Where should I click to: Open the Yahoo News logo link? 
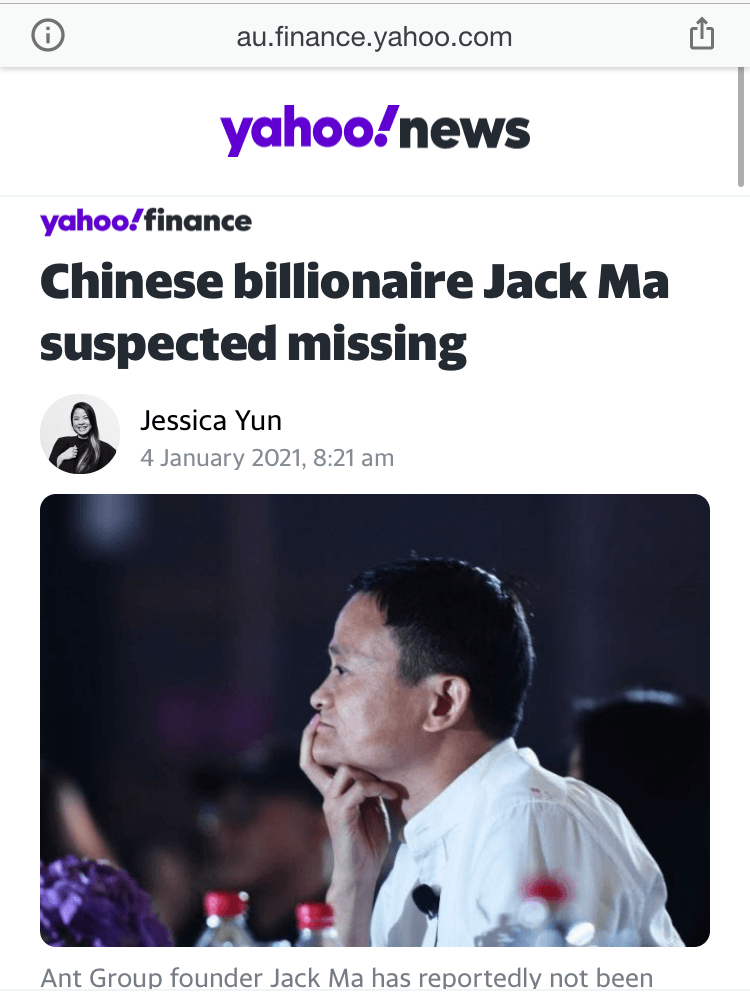[375, 131]
